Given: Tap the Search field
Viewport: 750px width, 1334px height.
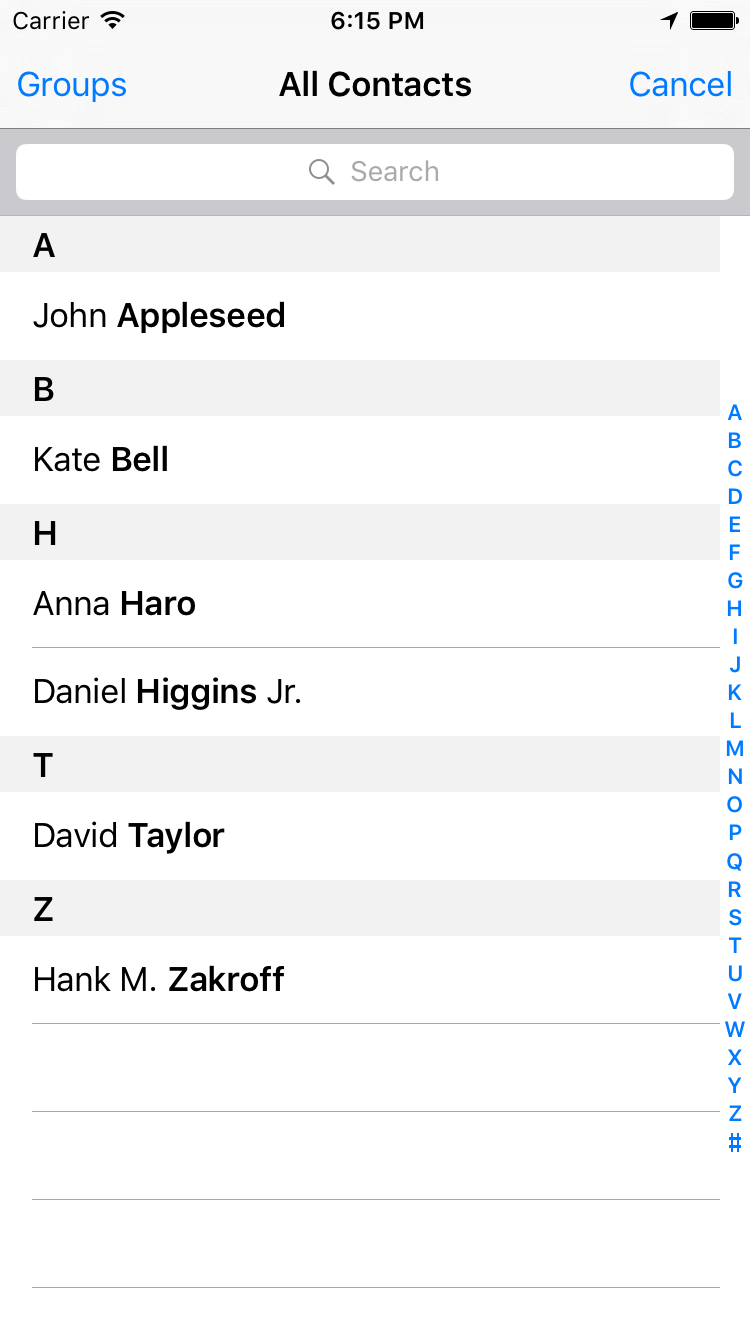Looking at the screenshot, I should coord(375,172).
